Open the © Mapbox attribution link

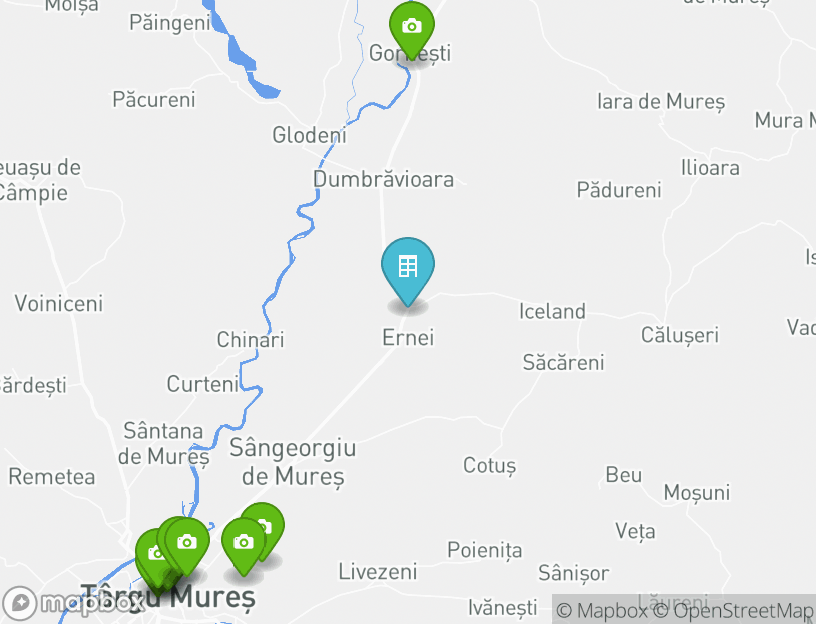602,610
